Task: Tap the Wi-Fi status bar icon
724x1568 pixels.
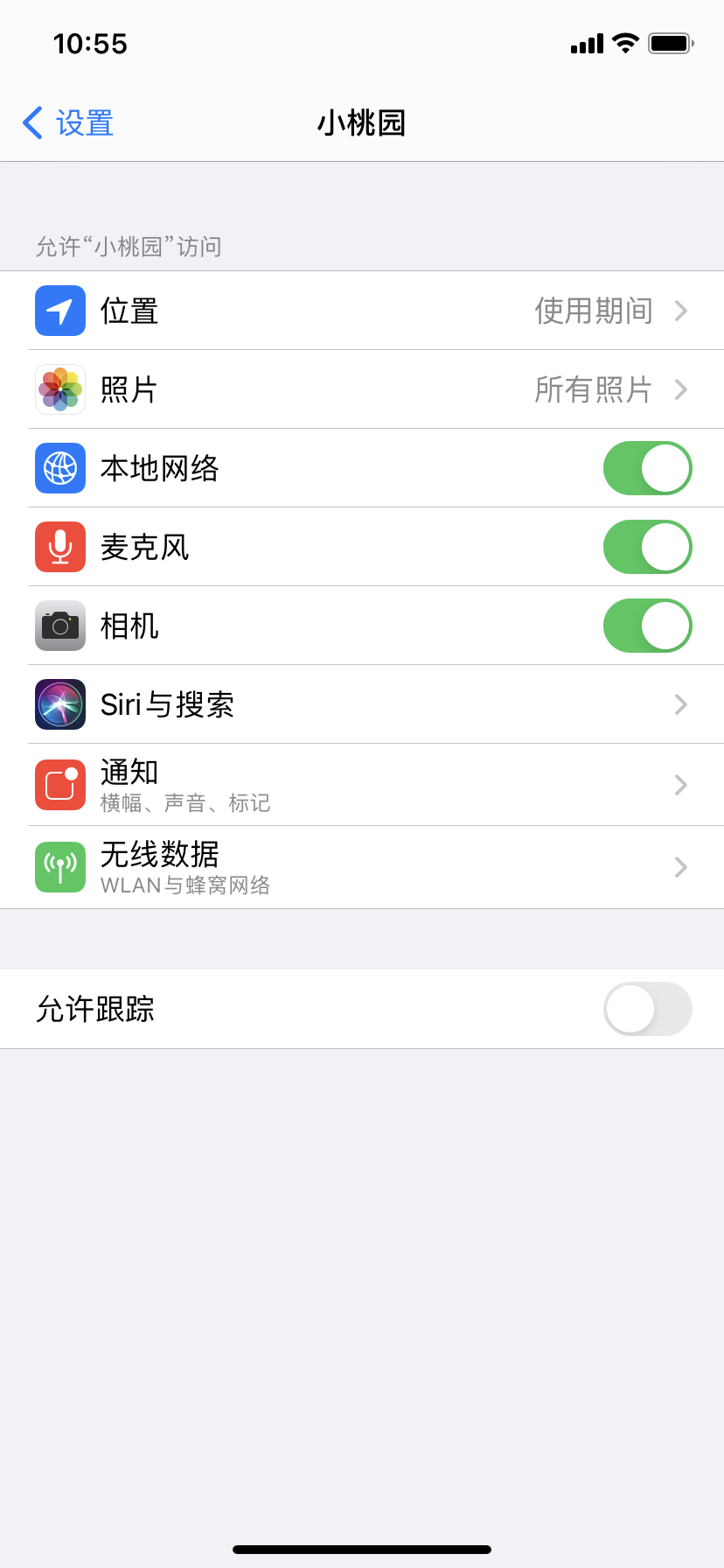Action: point(624,44)
